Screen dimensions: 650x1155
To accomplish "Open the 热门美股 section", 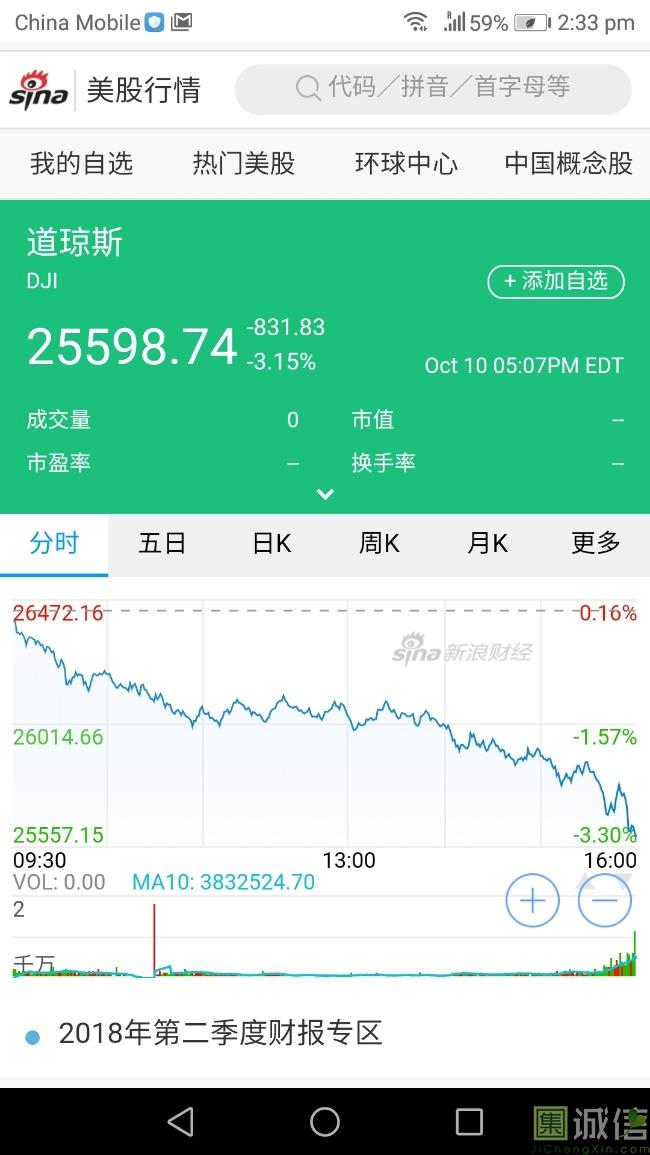I will coord(243,164).
